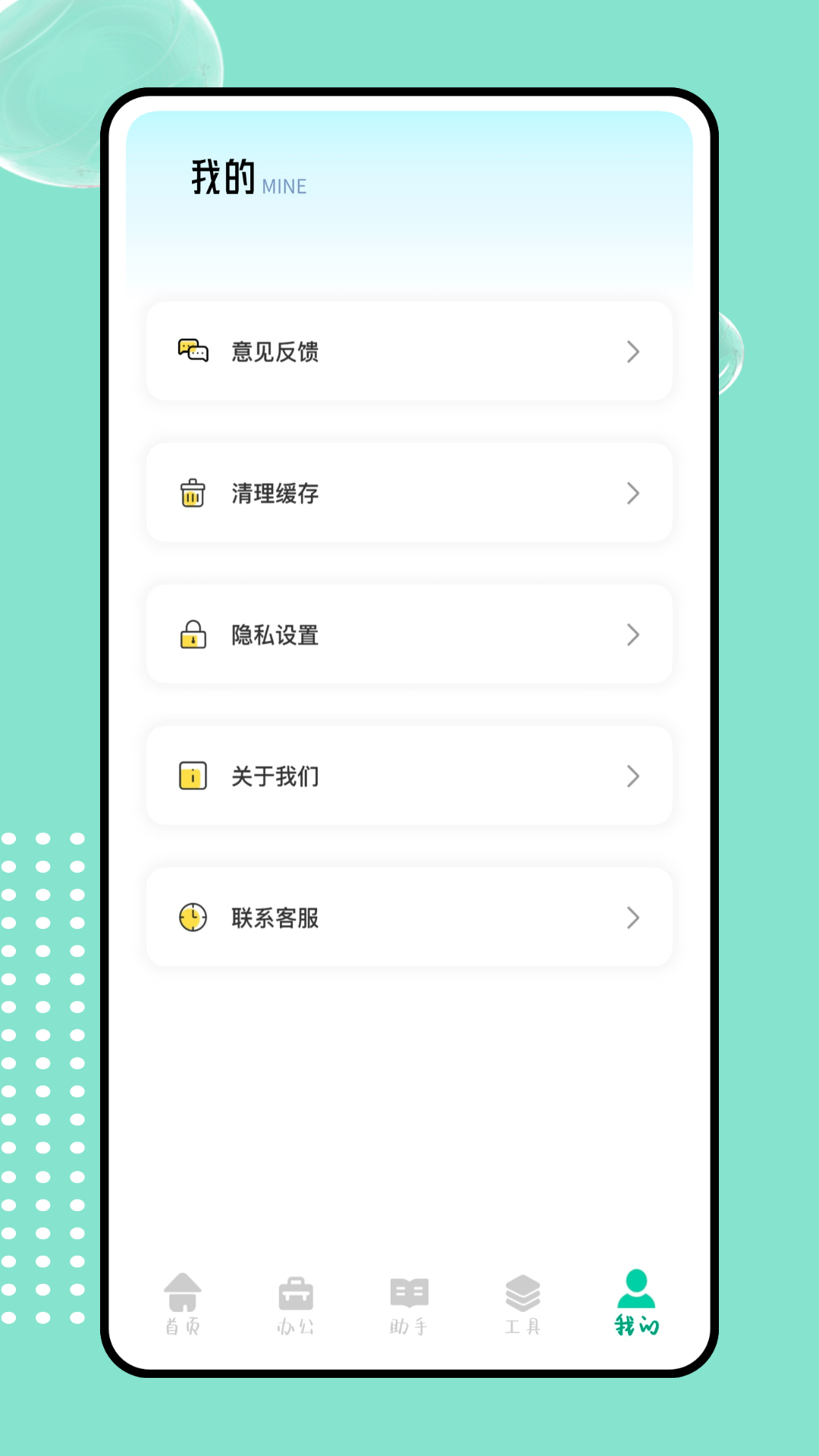Expand the 意见反馈 row via its chevron
Screen dimensions: 819x1456
634,351
